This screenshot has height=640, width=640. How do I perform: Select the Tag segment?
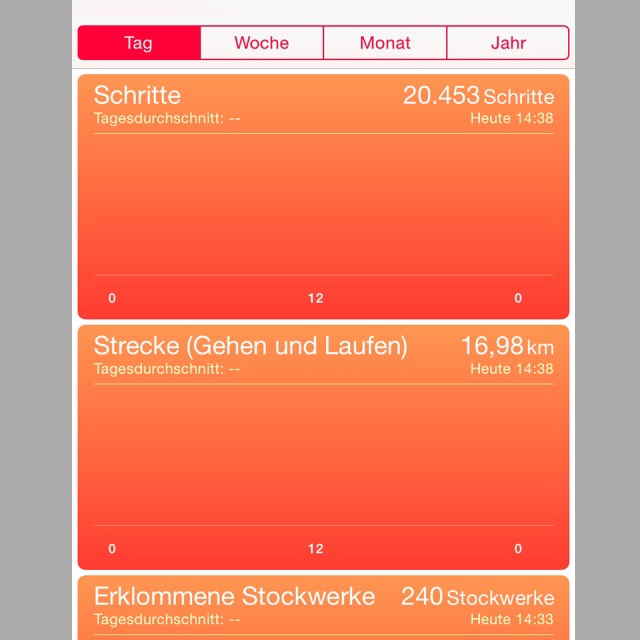click(x=139, y=43)
